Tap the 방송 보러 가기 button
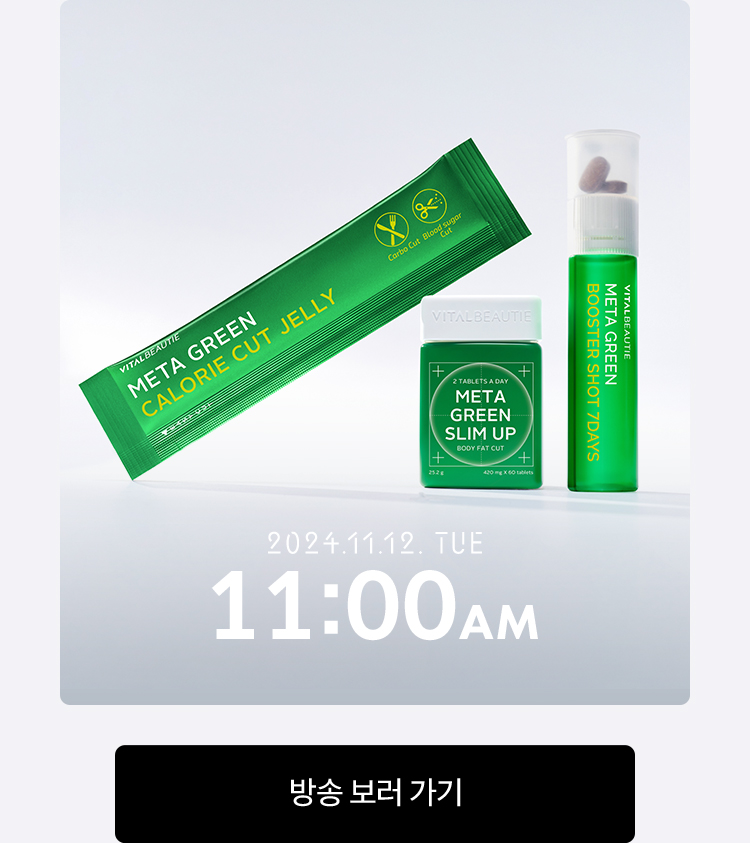Viewport: 750px width, 843px height. point(375,793)
